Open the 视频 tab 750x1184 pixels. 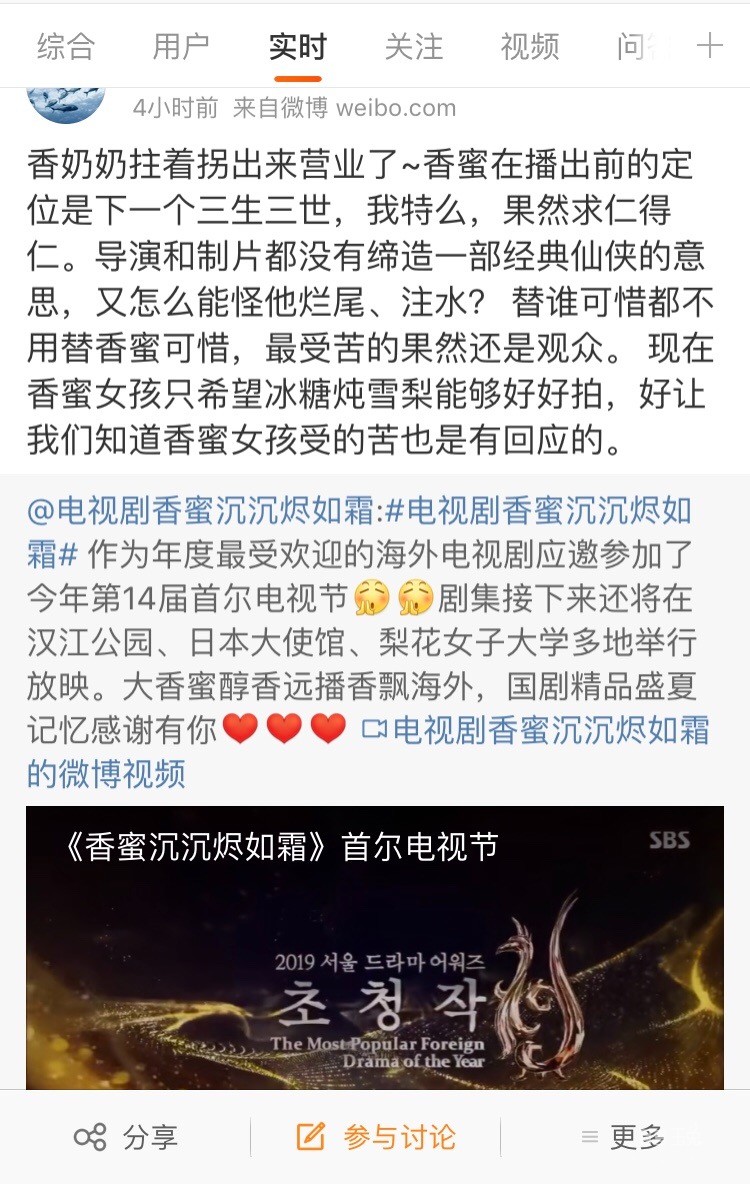pos(529,46)
